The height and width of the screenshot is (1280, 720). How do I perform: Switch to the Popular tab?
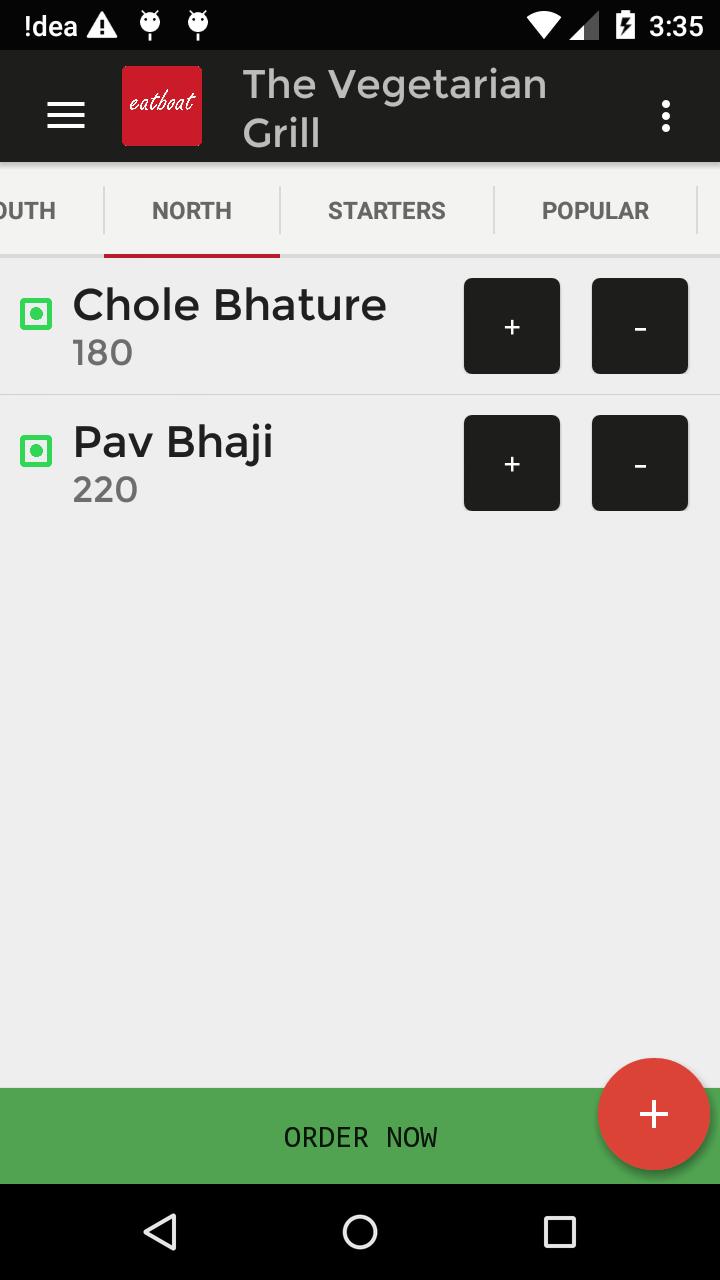595,210
